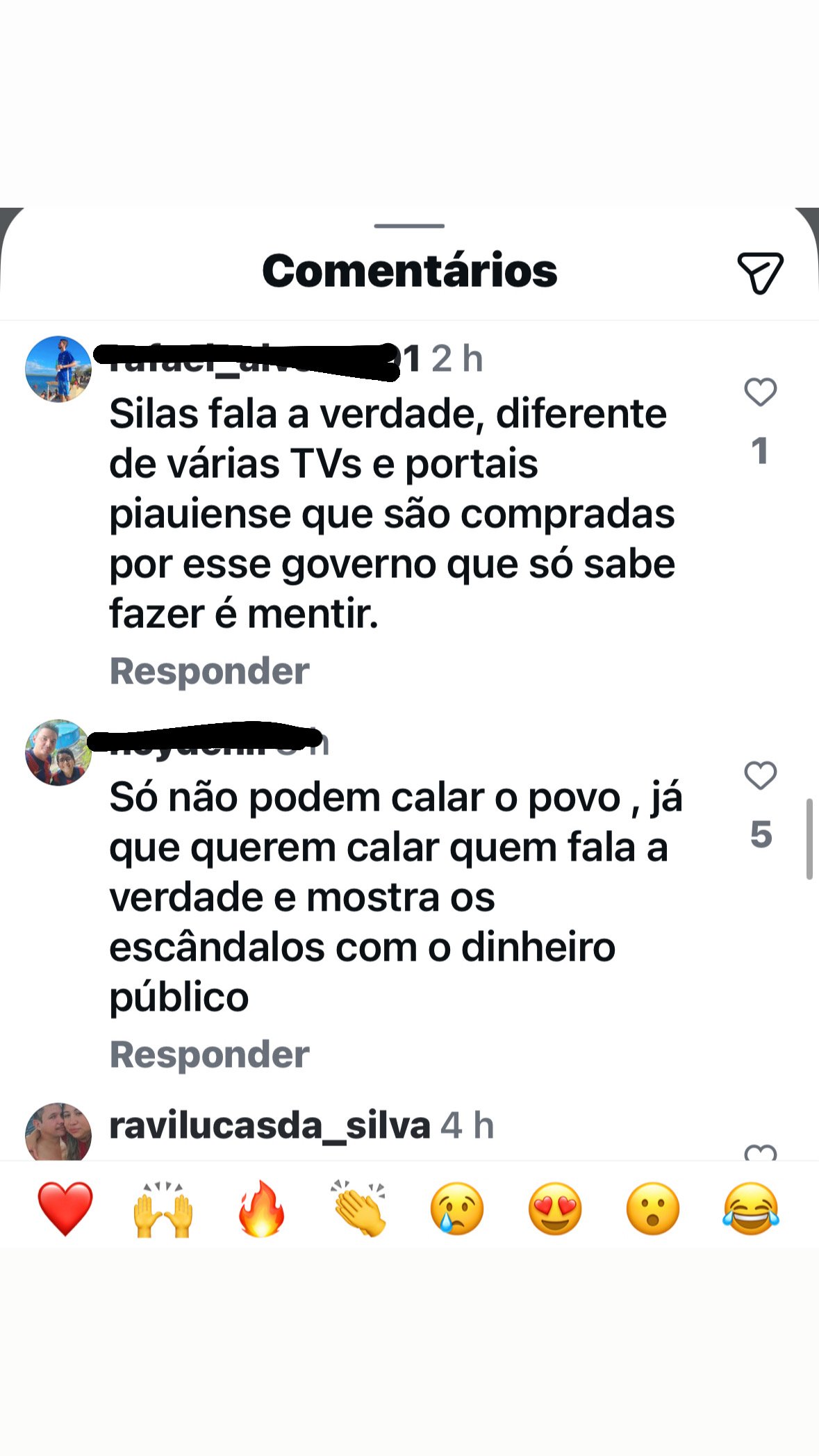React with the clapping hands emoji
The width and height of the screenshot is (819, 1456).
(x=359, y=1209)
